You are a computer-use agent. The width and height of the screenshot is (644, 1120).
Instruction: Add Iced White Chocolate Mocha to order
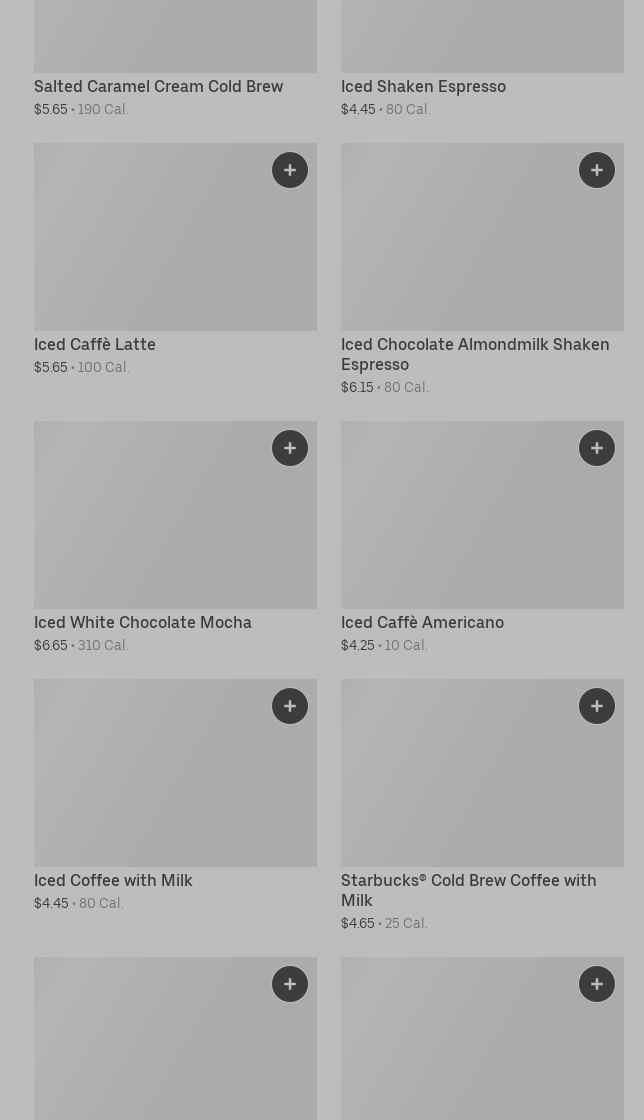(290, 448)
